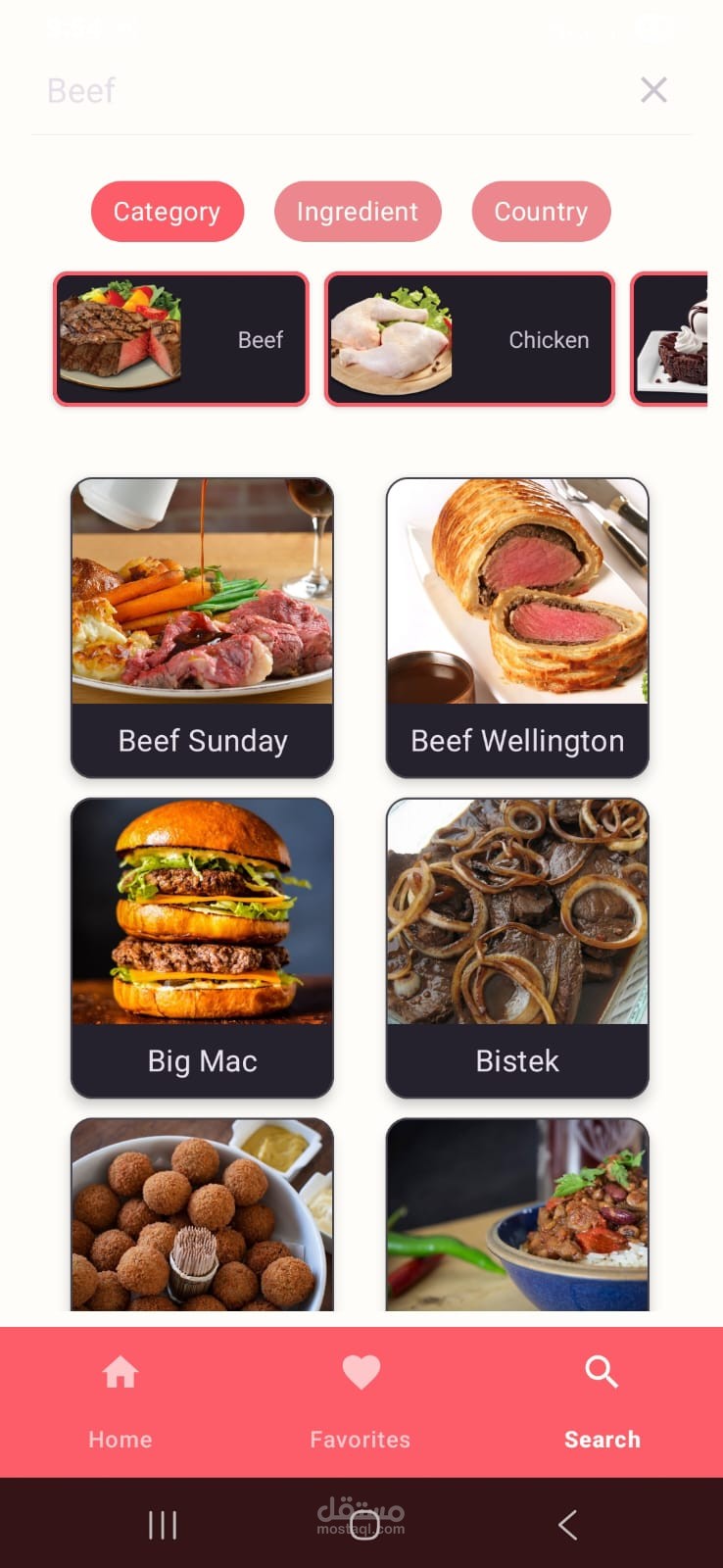Open the Big Mac recipe card

202,947
